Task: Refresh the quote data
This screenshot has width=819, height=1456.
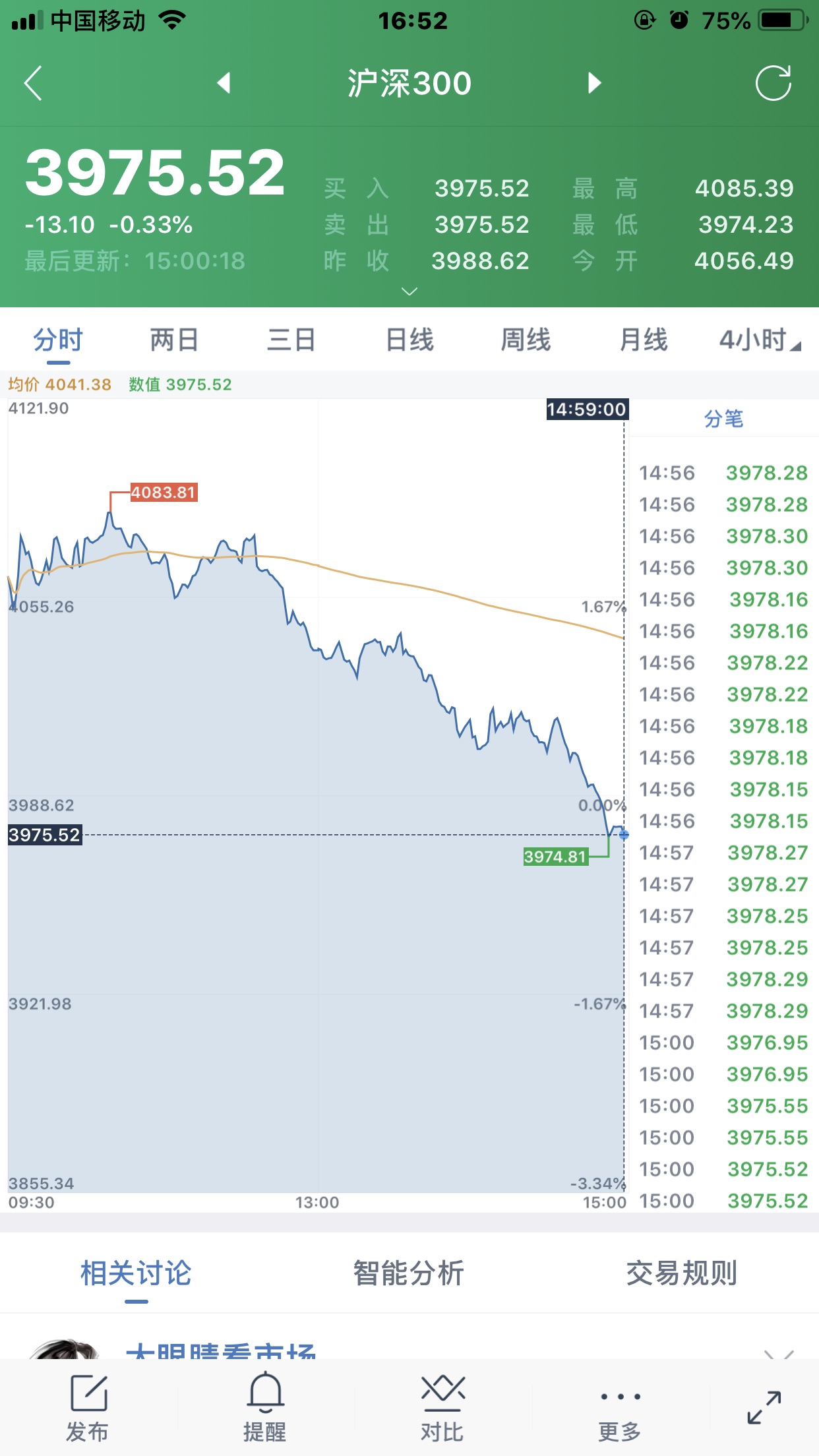Action: pos(773,83)
